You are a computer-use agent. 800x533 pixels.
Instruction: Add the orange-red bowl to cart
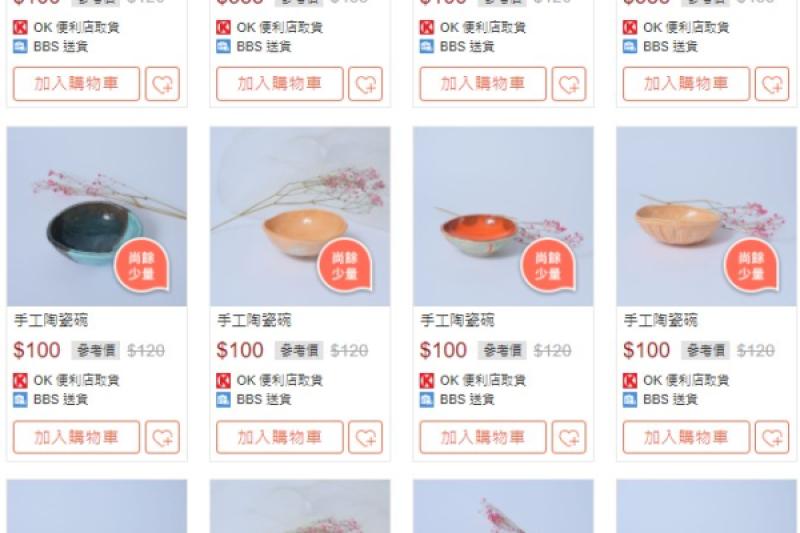483,437
